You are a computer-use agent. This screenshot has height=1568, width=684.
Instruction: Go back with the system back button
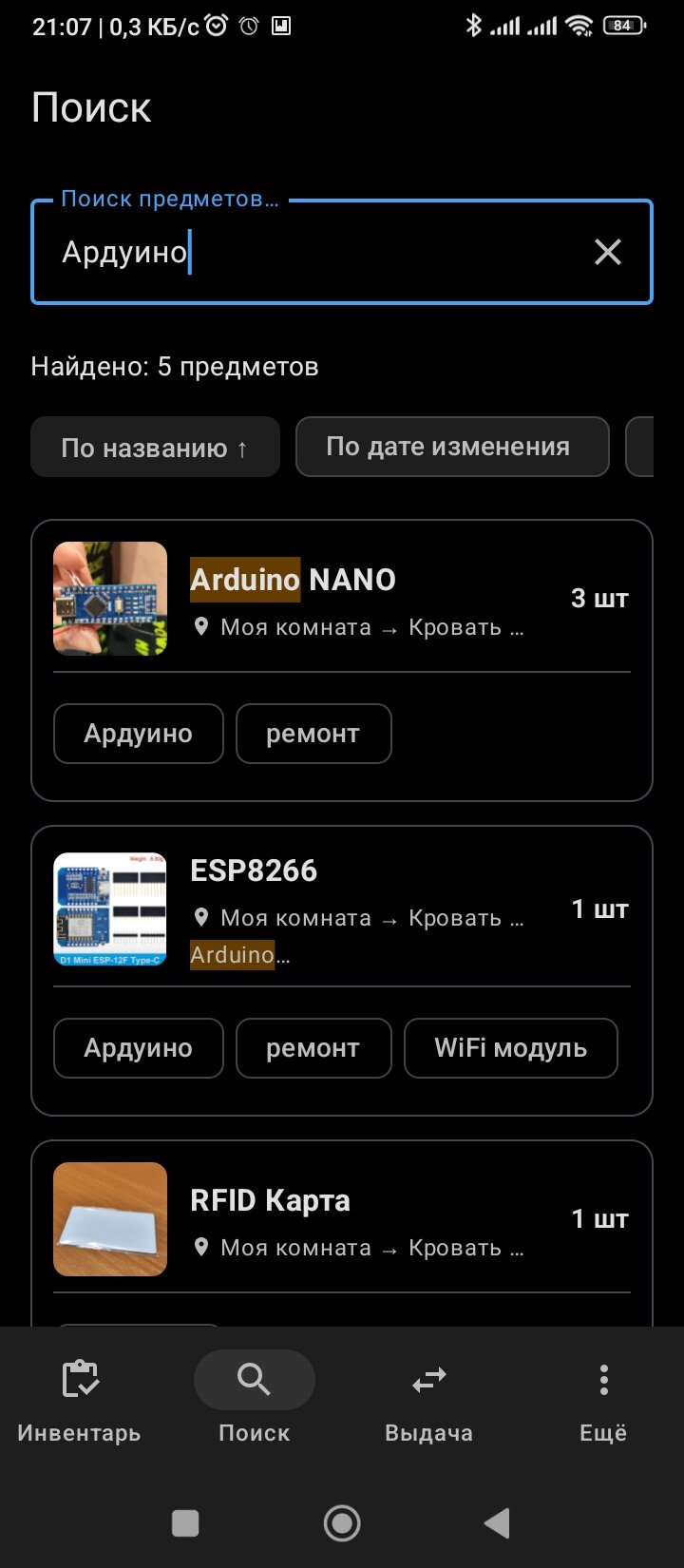(497, 1523)
